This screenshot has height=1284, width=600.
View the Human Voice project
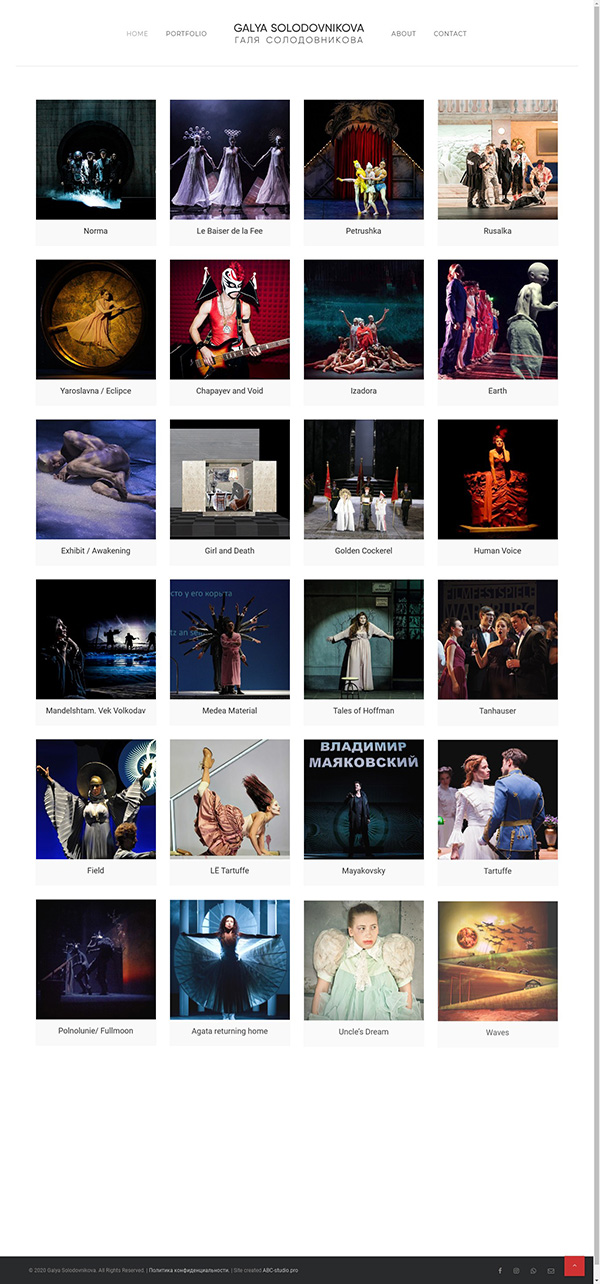point(498,492)
